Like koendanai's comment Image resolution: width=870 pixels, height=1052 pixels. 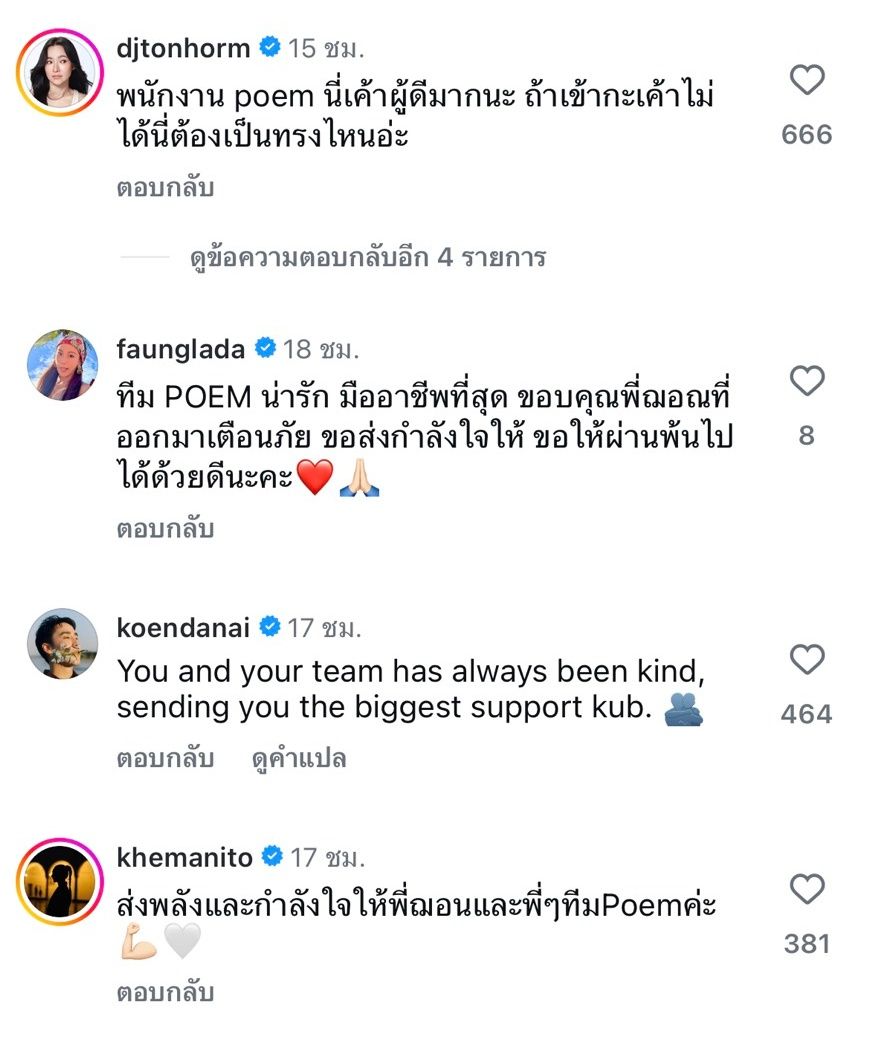click(807, 660)
